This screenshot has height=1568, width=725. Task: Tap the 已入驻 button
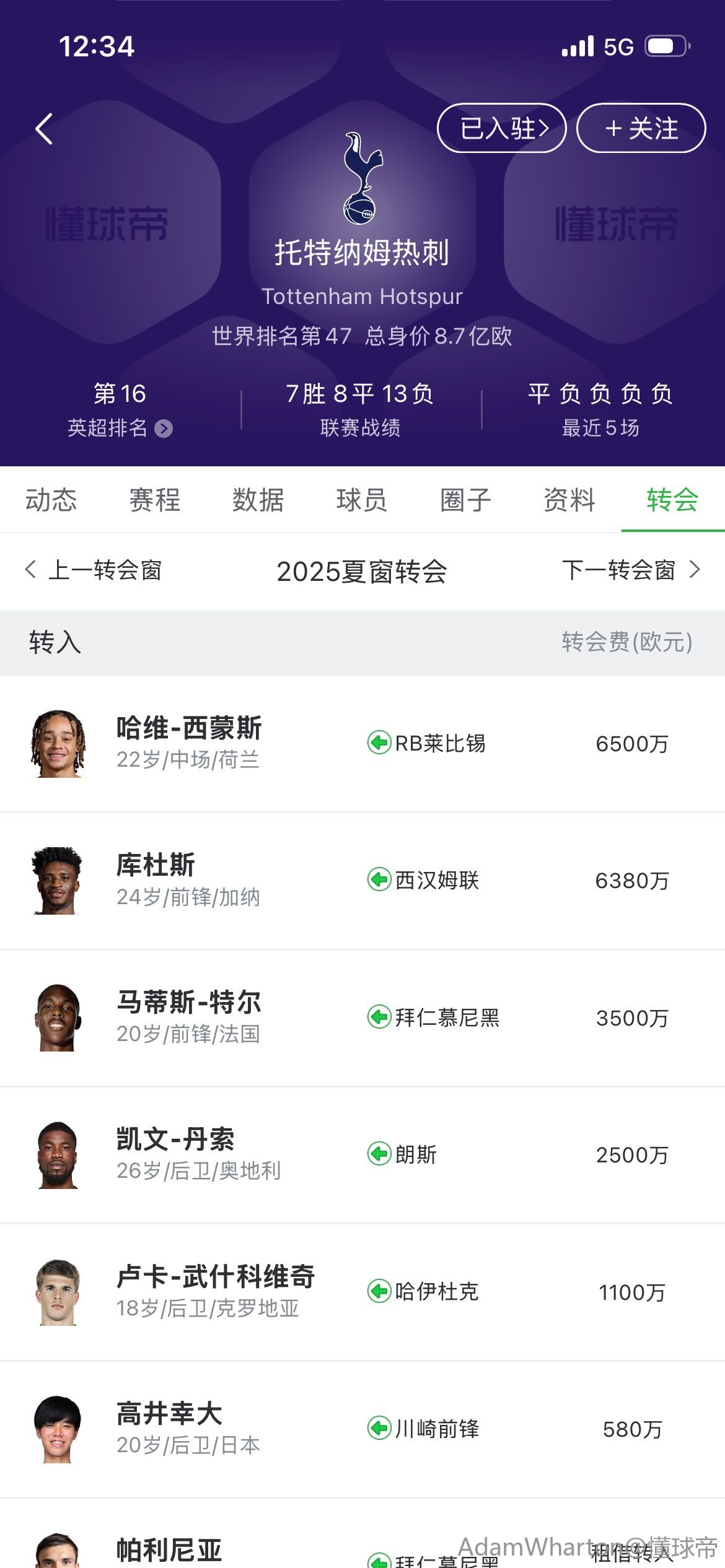502,128
